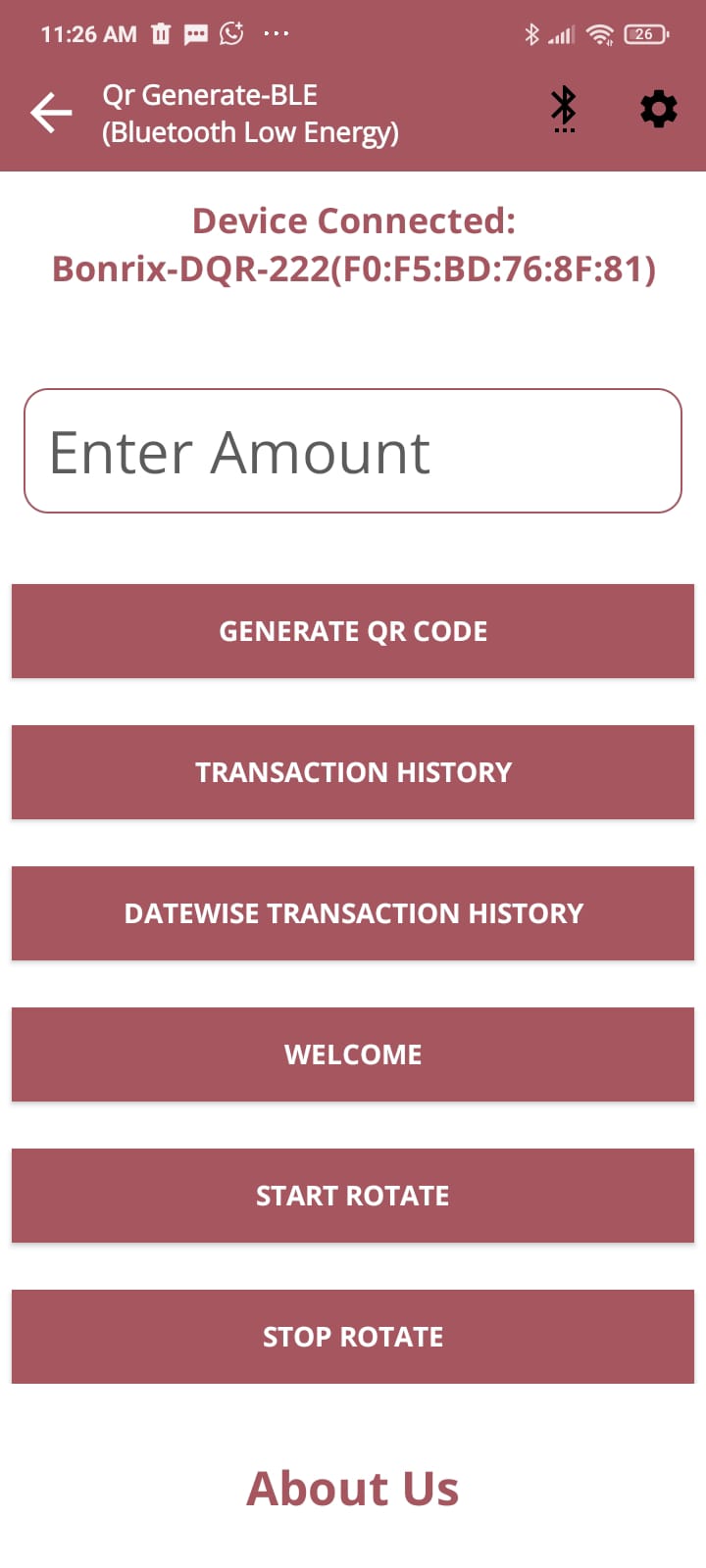
Task: Select the Welcome button
Action: [x=353, y=1054]
